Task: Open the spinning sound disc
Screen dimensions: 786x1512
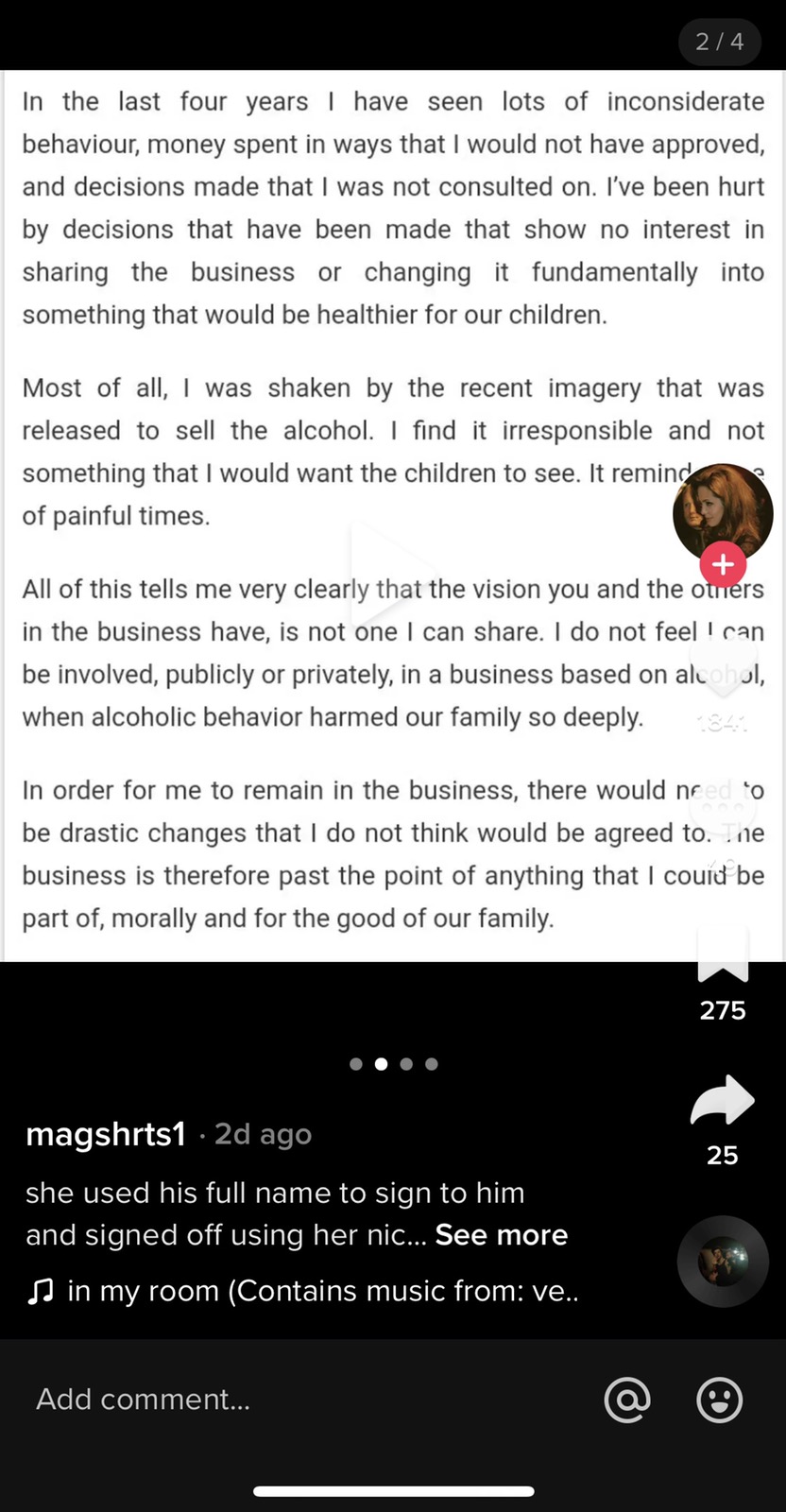Action: pyautogui.click(x=723, y=1261)
